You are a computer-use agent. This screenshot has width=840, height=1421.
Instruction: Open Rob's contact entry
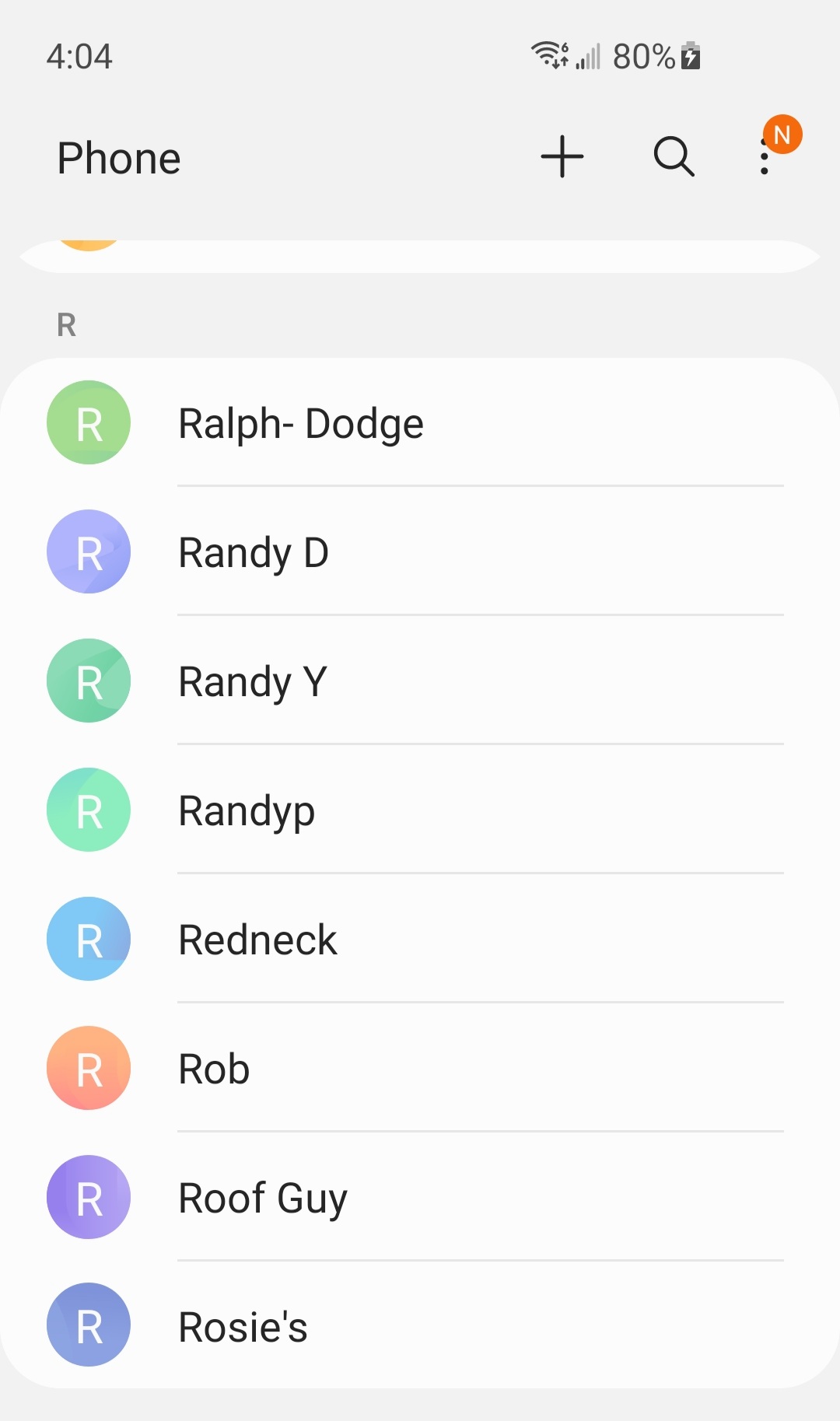(420, 1069)
